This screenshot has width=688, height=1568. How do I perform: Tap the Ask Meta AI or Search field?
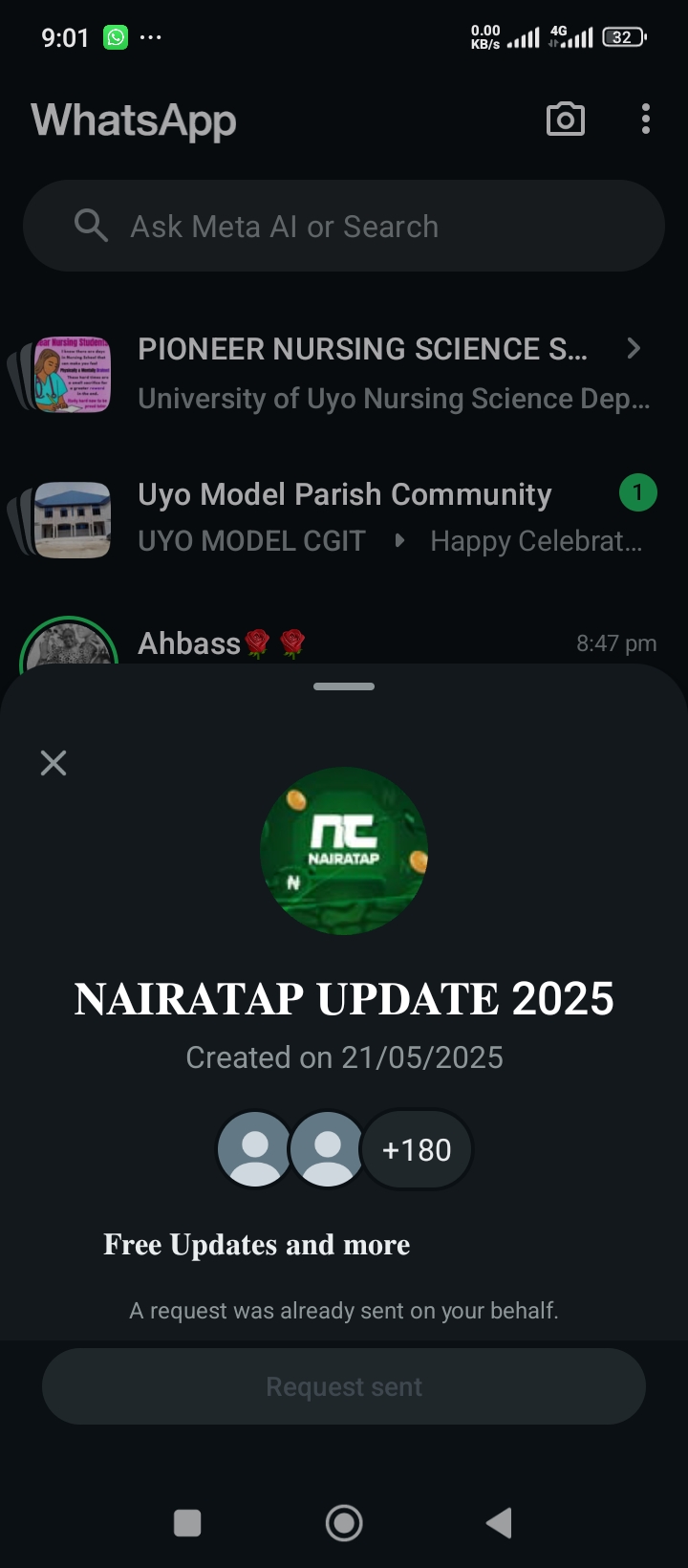click(x=344, y=227)
